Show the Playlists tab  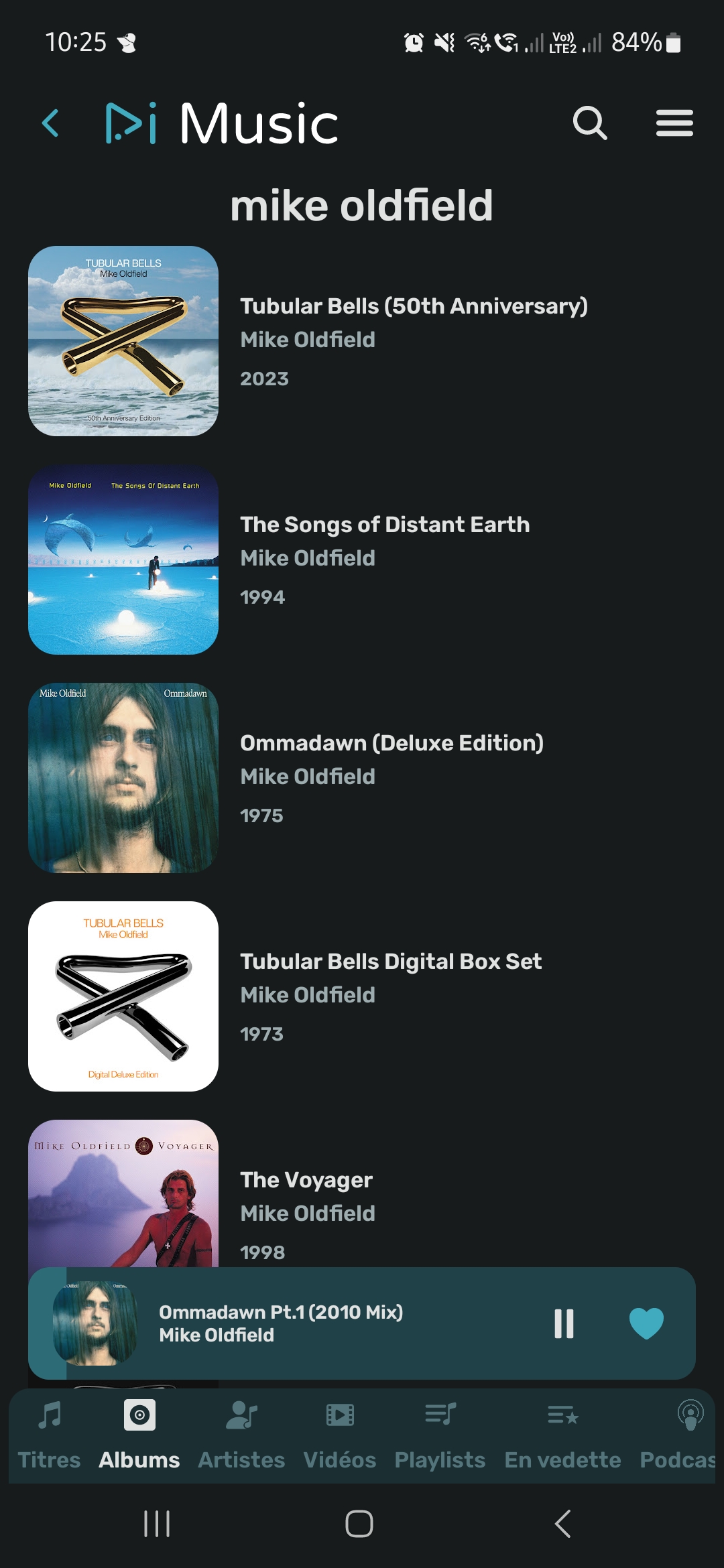tap(440, 1435)
